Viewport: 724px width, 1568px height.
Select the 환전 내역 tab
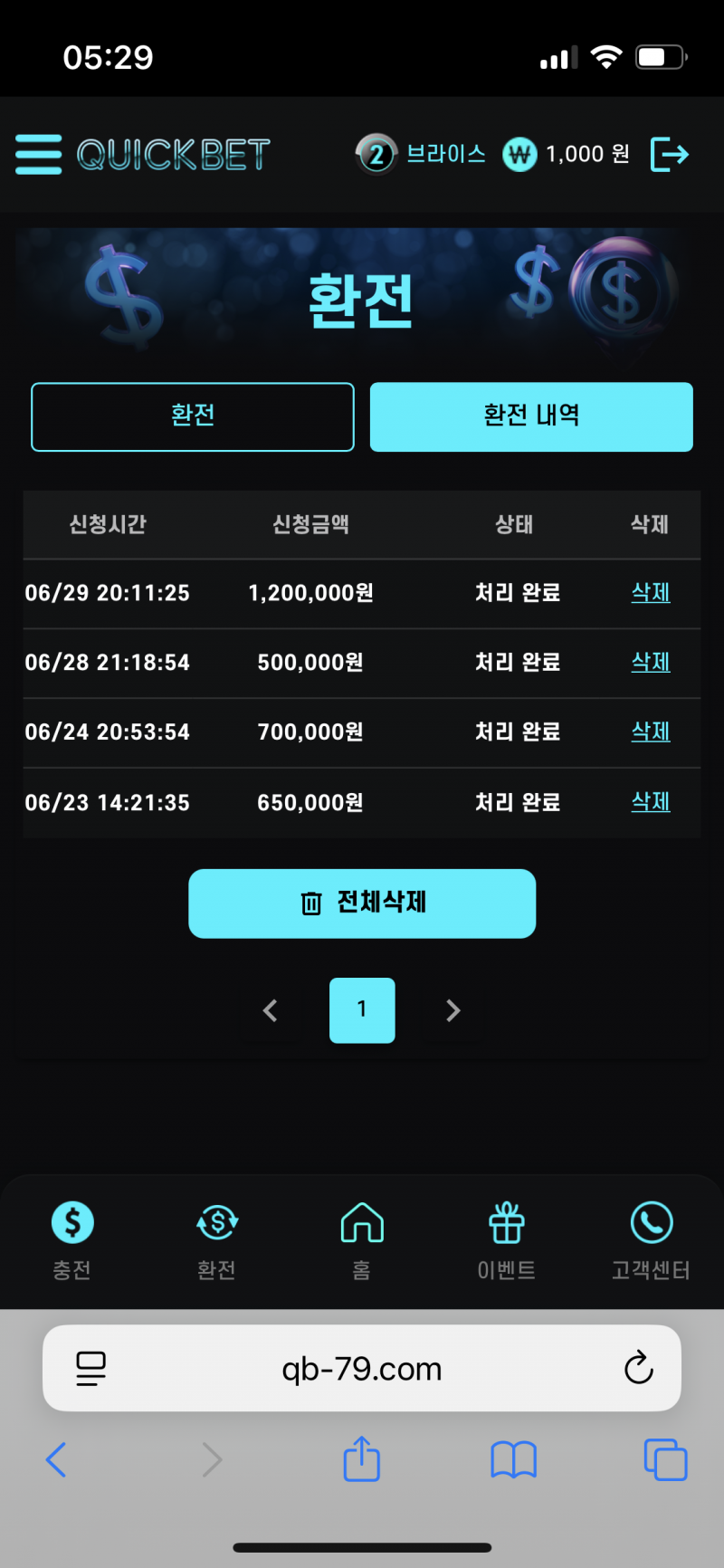click(x=531, y=416)
